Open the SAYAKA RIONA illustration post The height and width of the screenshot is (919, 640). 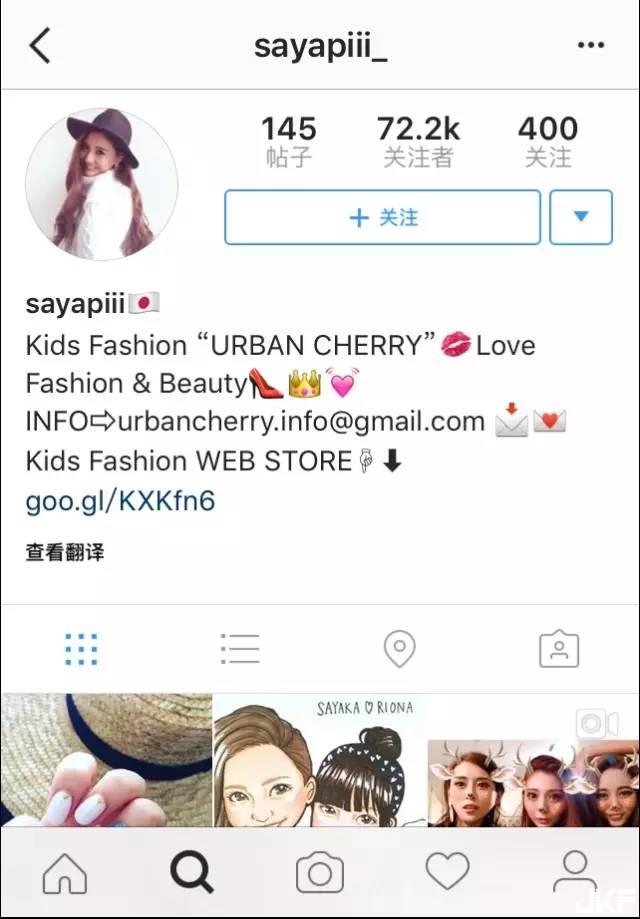pos(319,760)
